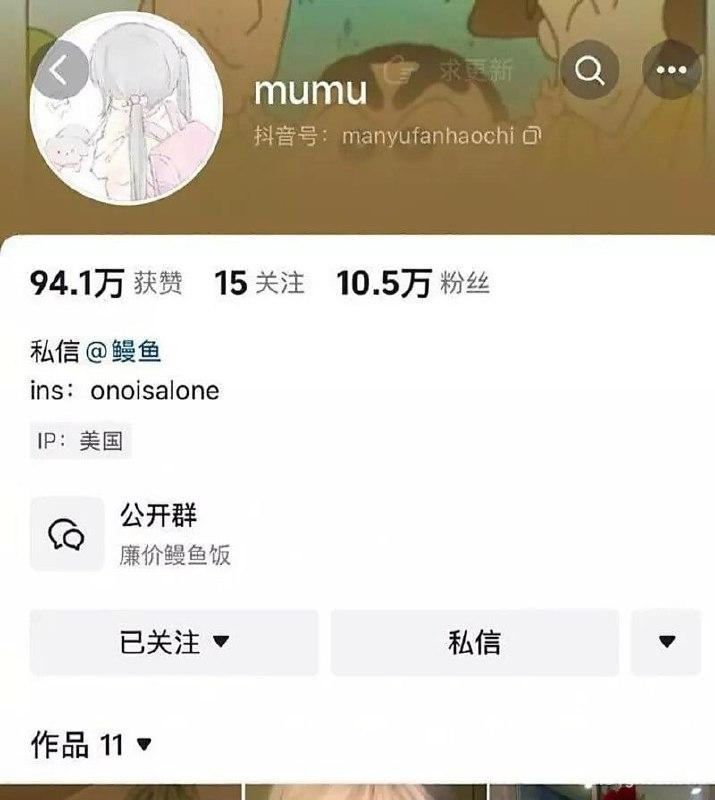
Task: View the 10.5万 粉丝 followers list
Action: pos(412,284)
